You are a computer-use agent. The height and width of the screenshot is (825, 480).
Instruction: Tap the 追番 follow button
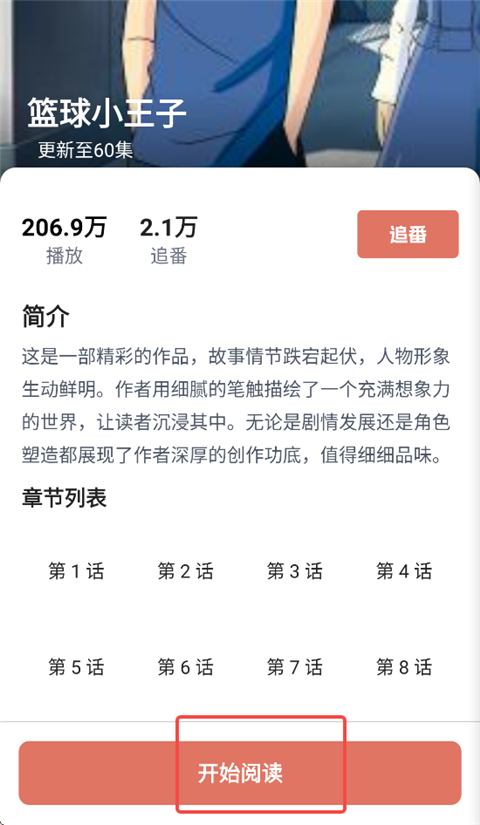[408, 234]
